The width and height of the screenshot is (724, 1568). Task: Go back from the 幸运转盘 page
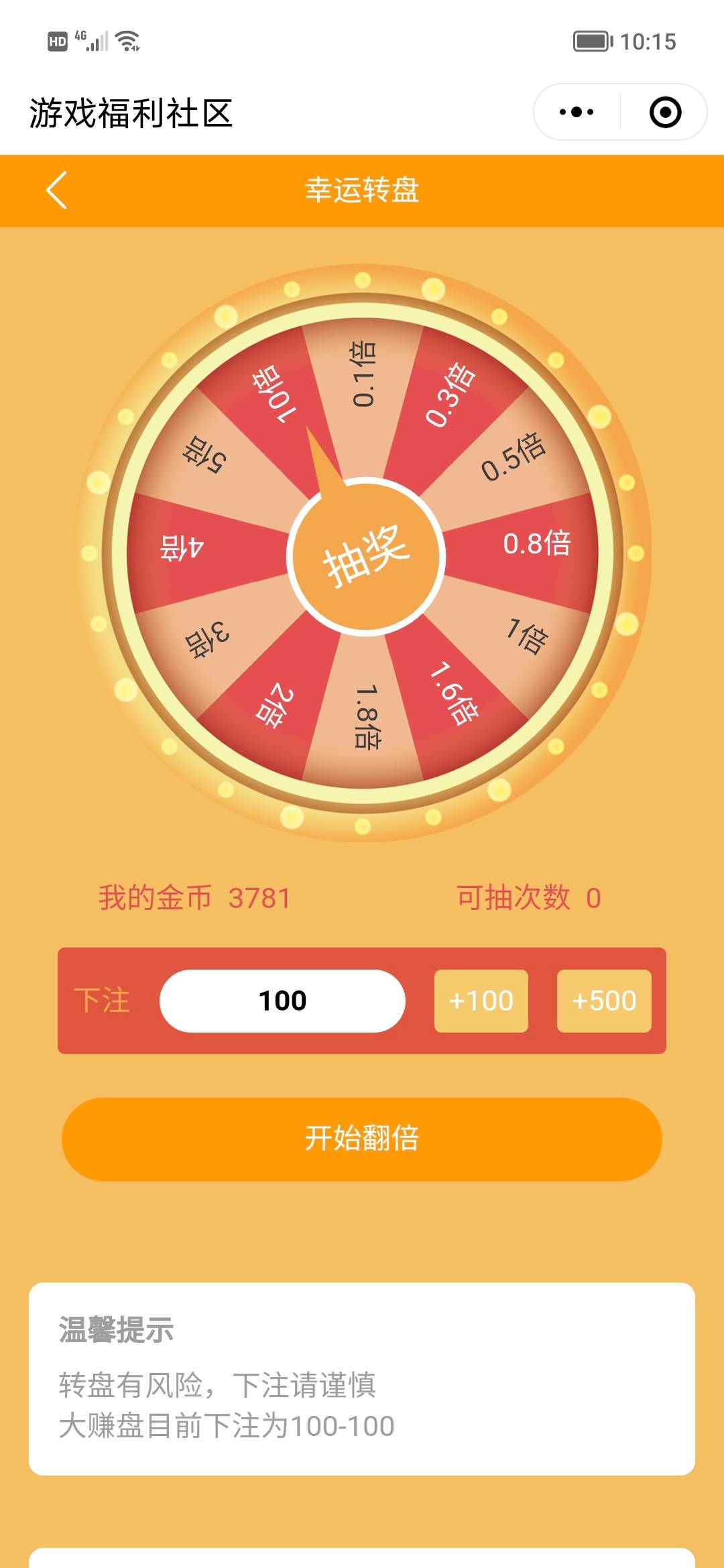[x=57, y=190]
